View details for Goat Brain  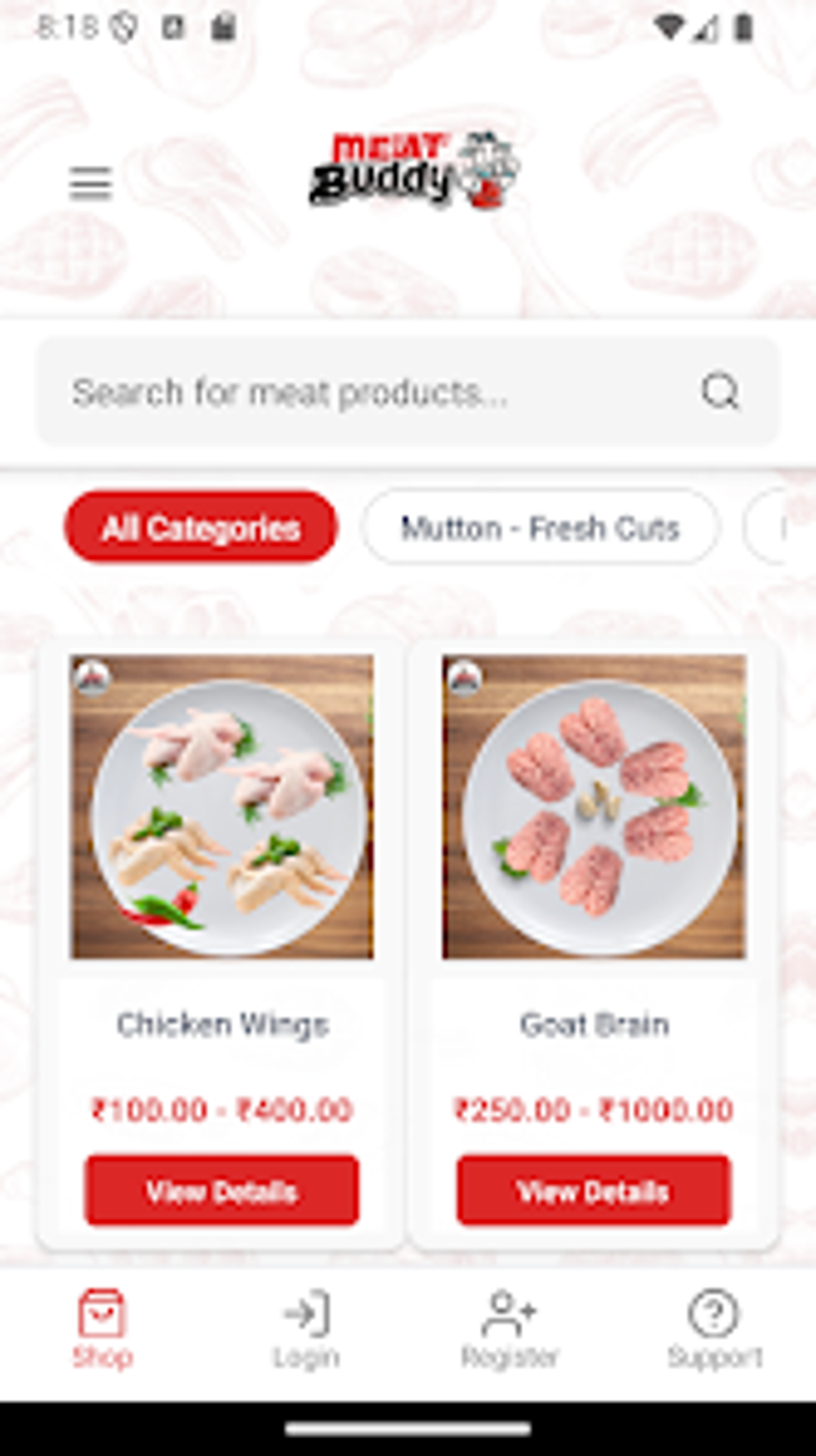pos(594,1190)
